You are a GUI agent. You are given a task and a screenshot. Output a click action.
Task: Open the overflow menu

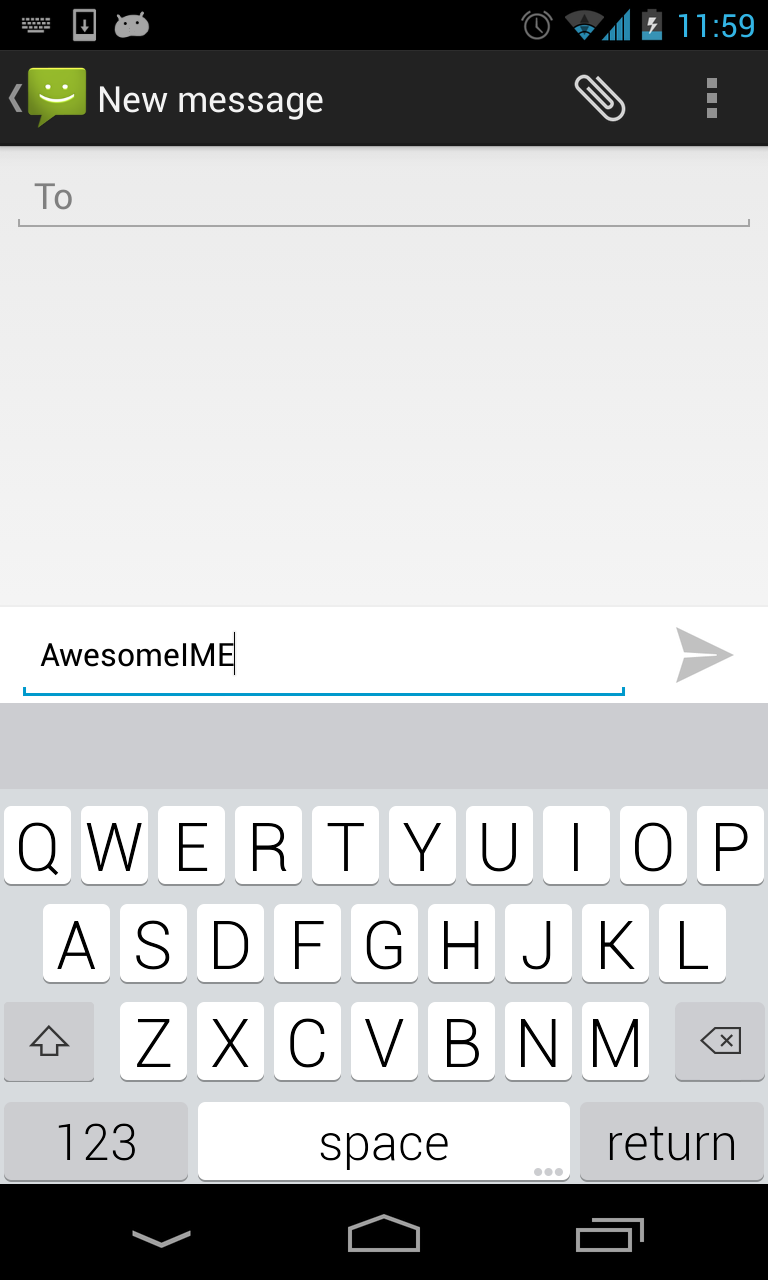(711, 98)
